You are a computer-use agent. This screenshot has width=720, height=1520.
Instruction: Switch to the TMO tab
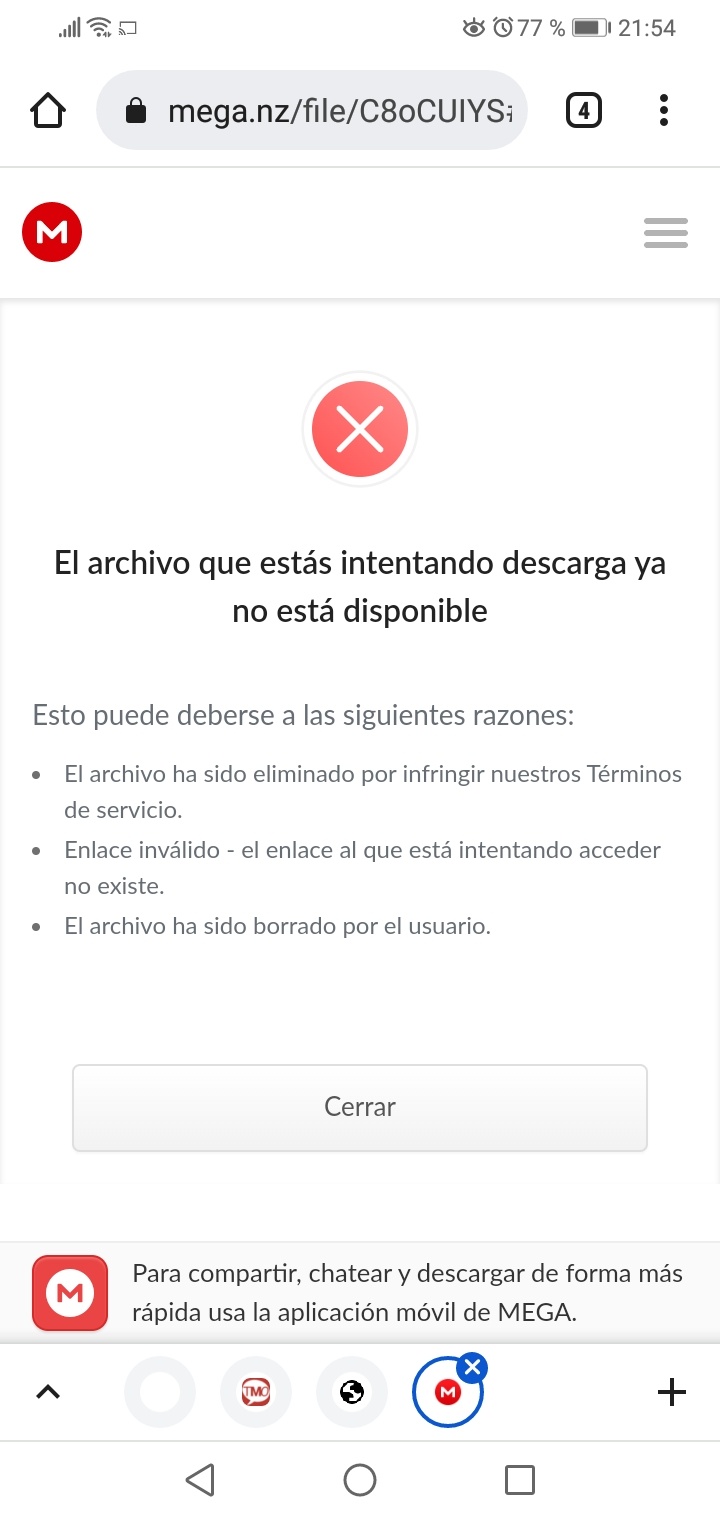[x=256, y=1391]
